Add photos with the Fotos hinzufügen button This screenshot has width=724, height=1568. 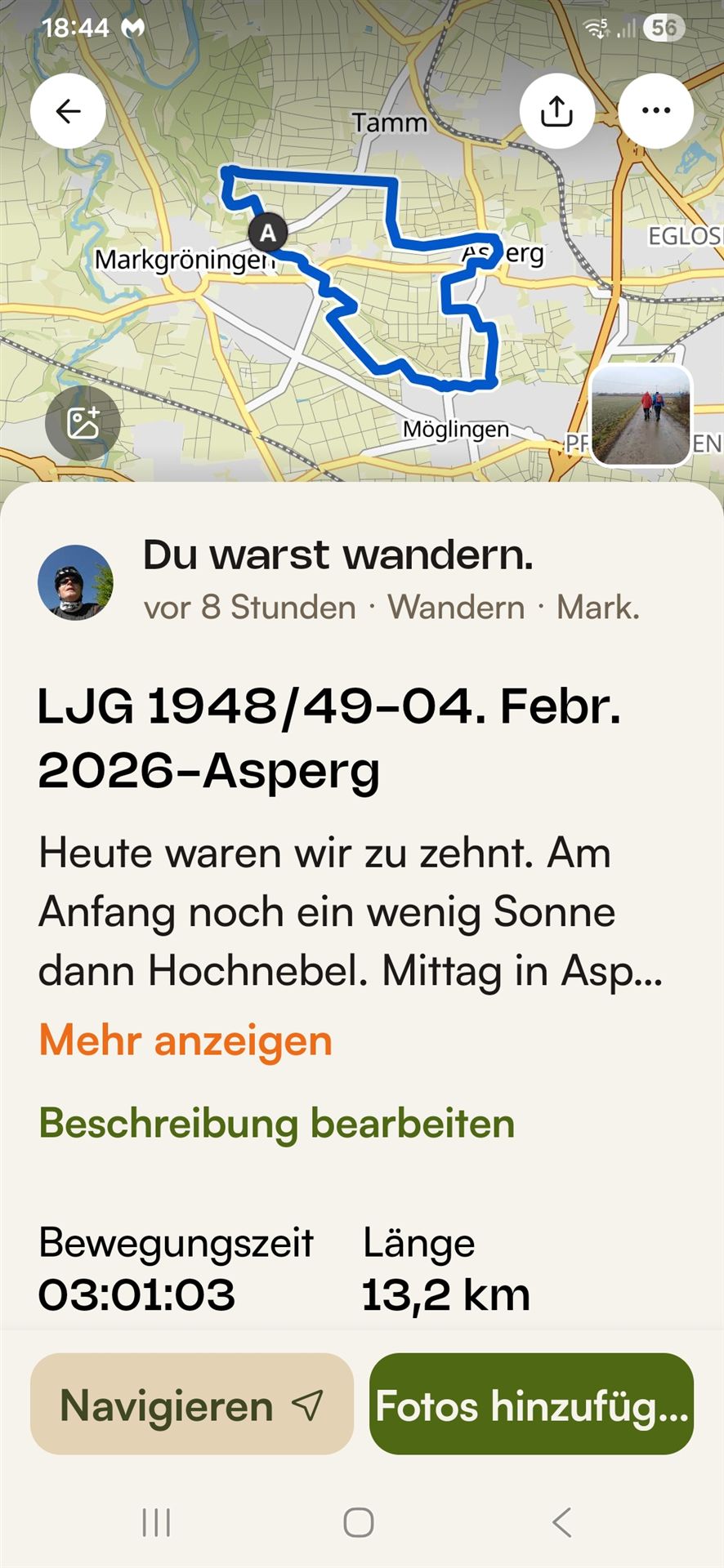(x=531, y=1405)
